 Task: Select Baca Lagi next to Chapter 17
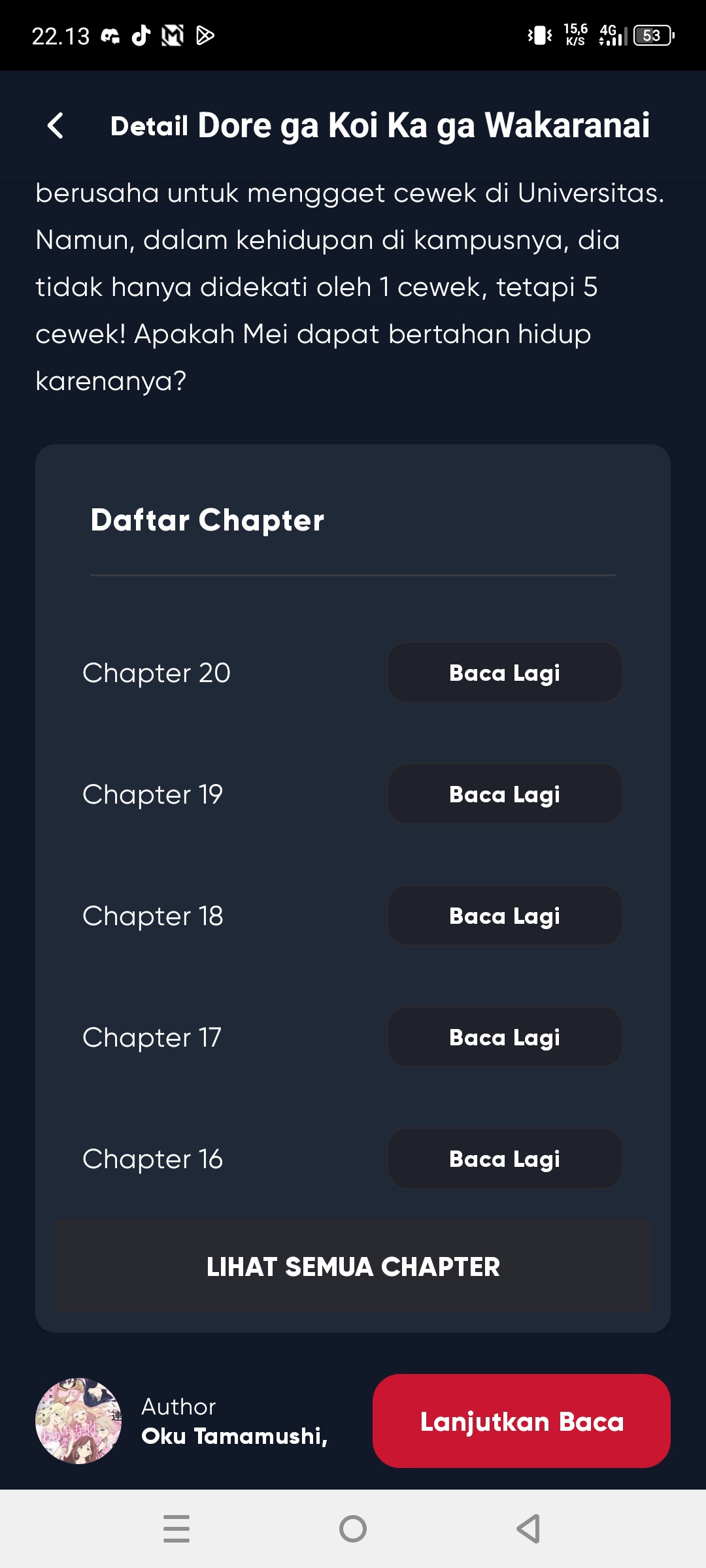pos(505,1037)
